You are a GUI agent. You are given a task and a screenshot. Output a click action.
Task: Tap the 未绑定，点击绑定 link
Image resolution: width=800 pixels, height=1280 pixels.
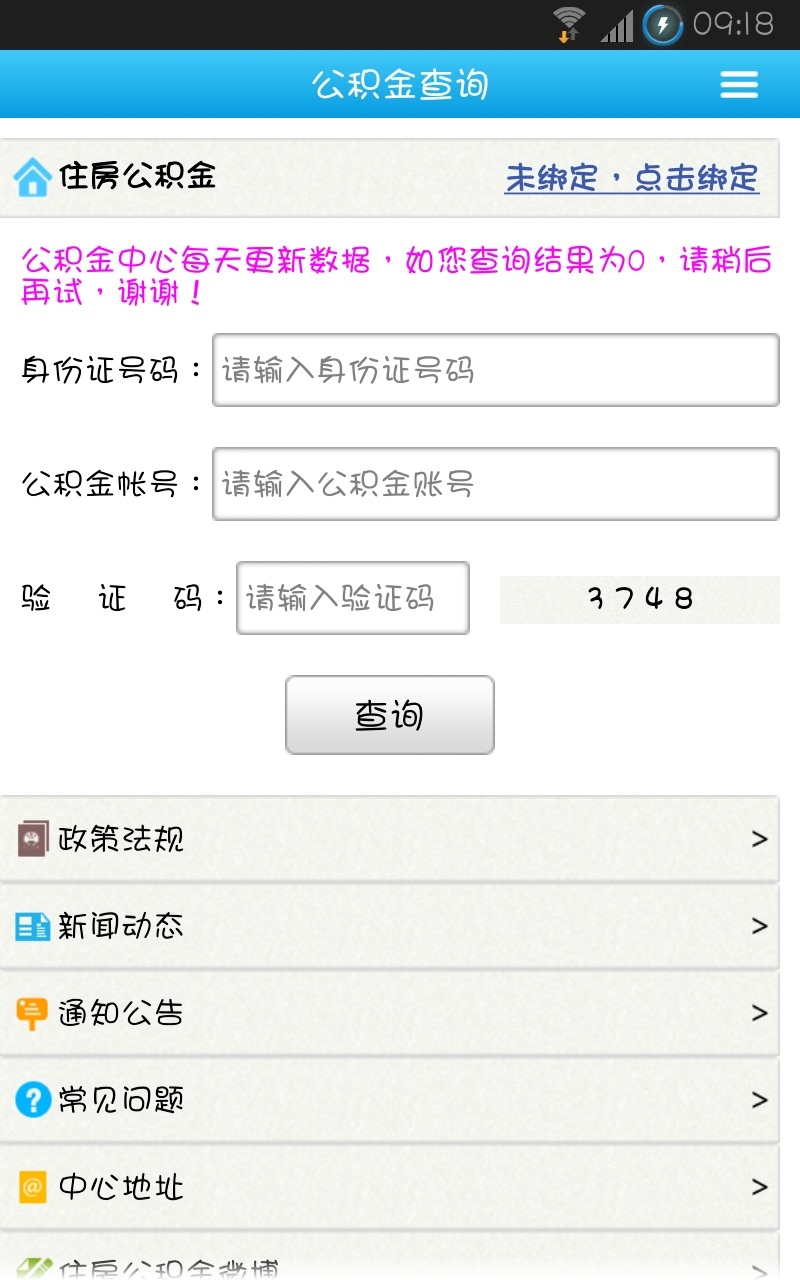(631, 178)
